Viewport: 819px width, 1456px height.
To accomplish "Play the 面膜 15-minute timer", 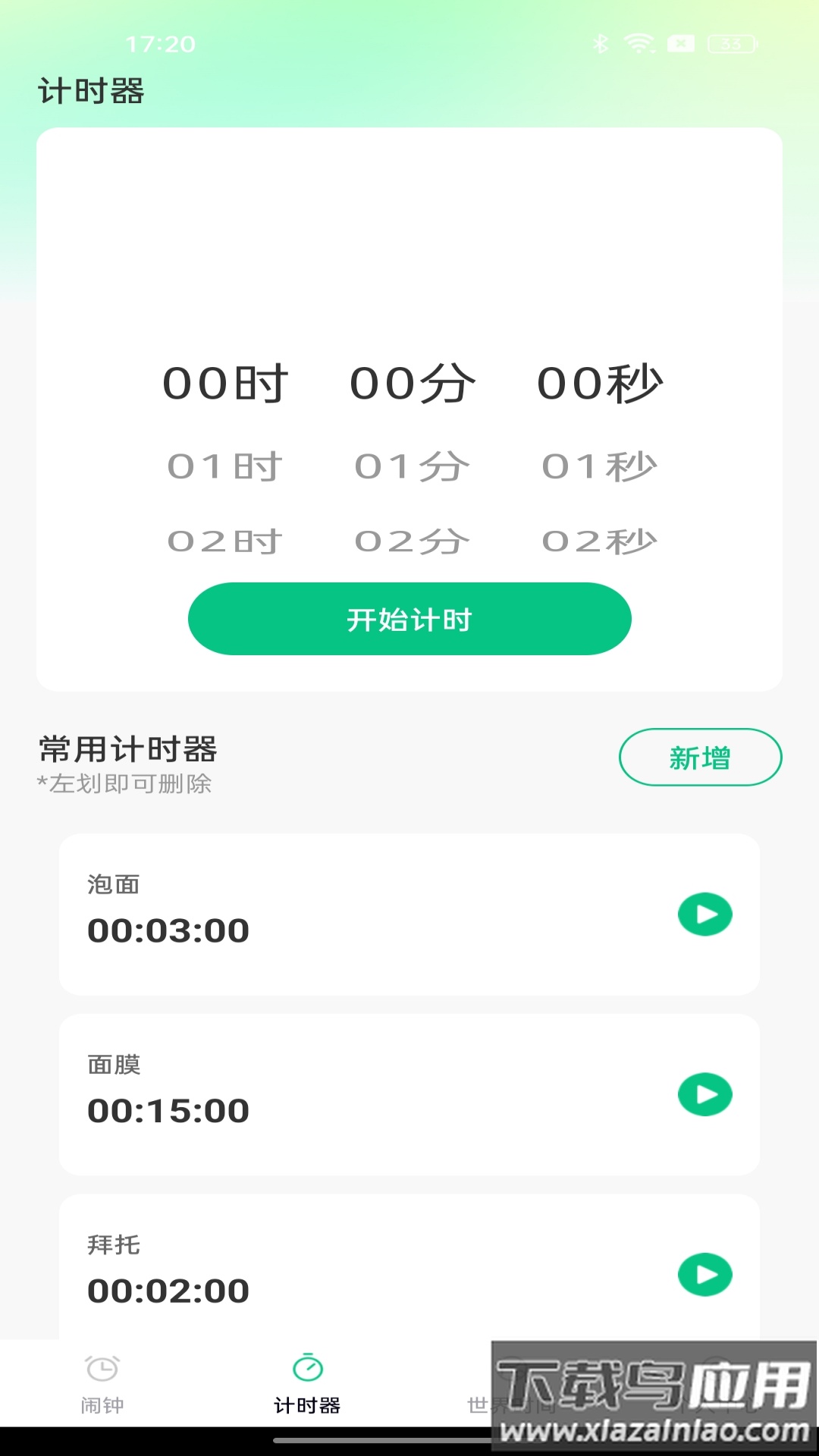I will (x=704, y=1095).
